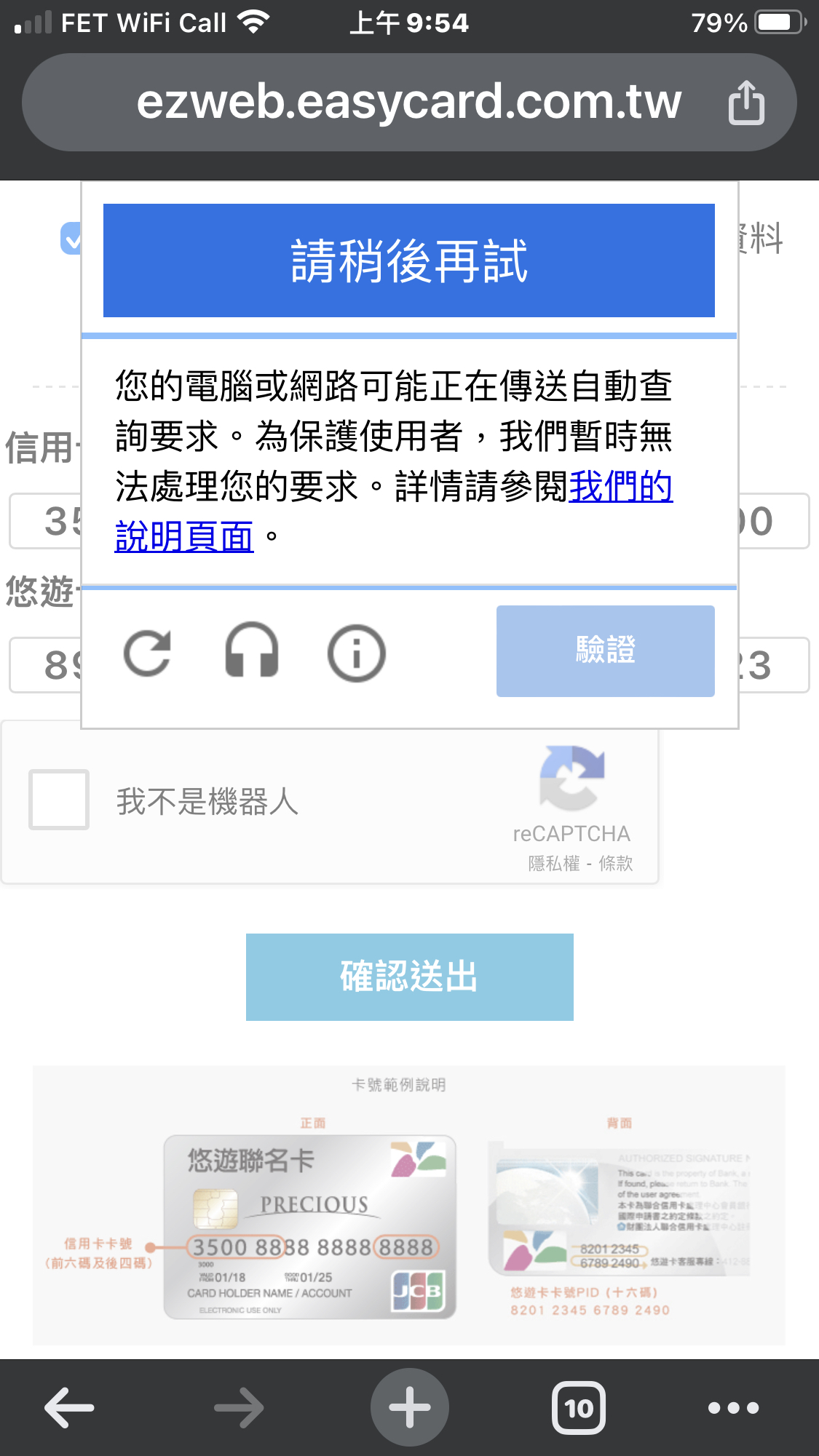Reload the reCAPTCHA challenge
Image resolution: width=819 pixels, height=1456 pixels.
click(x=147, y=652)
